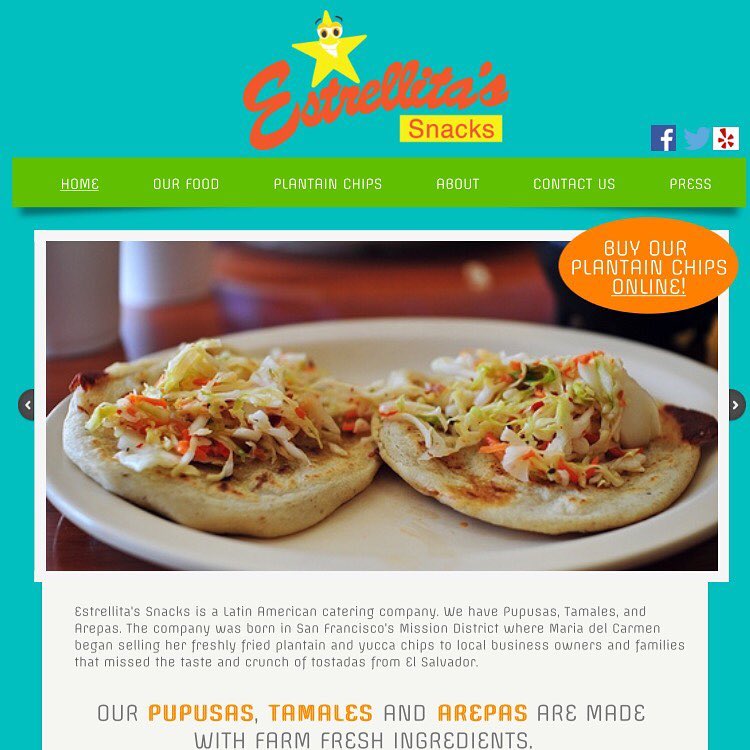Go to the Home page
Image resolution: width=750 pixels, height=750 pixels.
coord(80,184)
